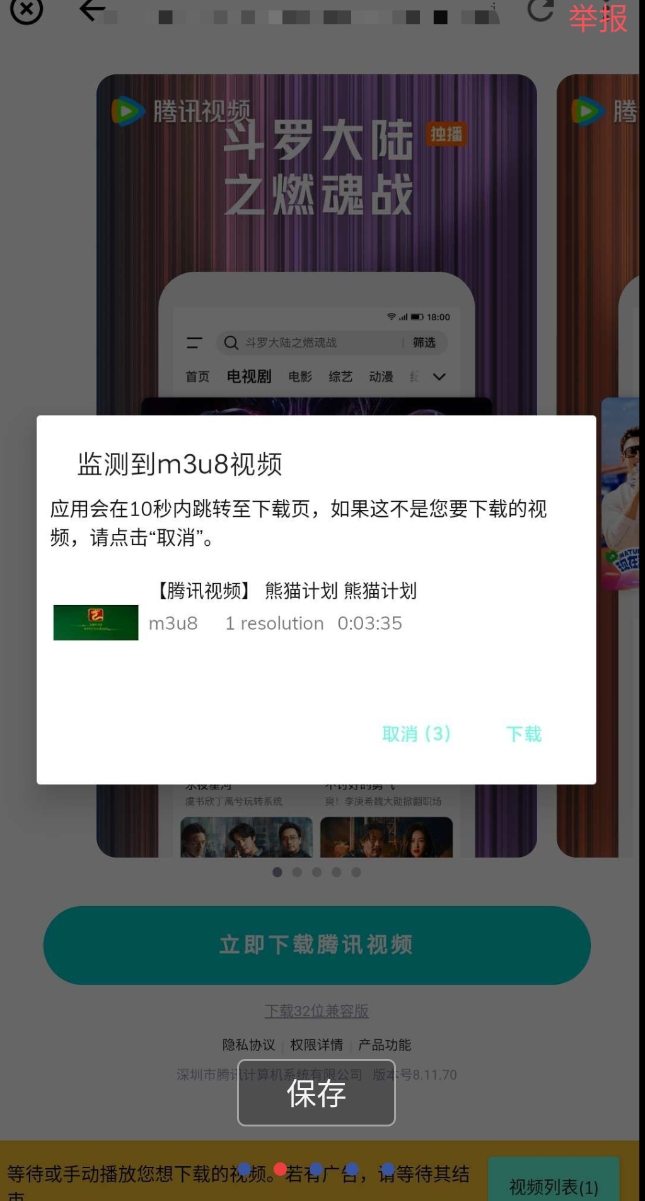This screenshot has width=645, height=1201.
Task: Confirm with the 下载 button
Action: (523, 734)
